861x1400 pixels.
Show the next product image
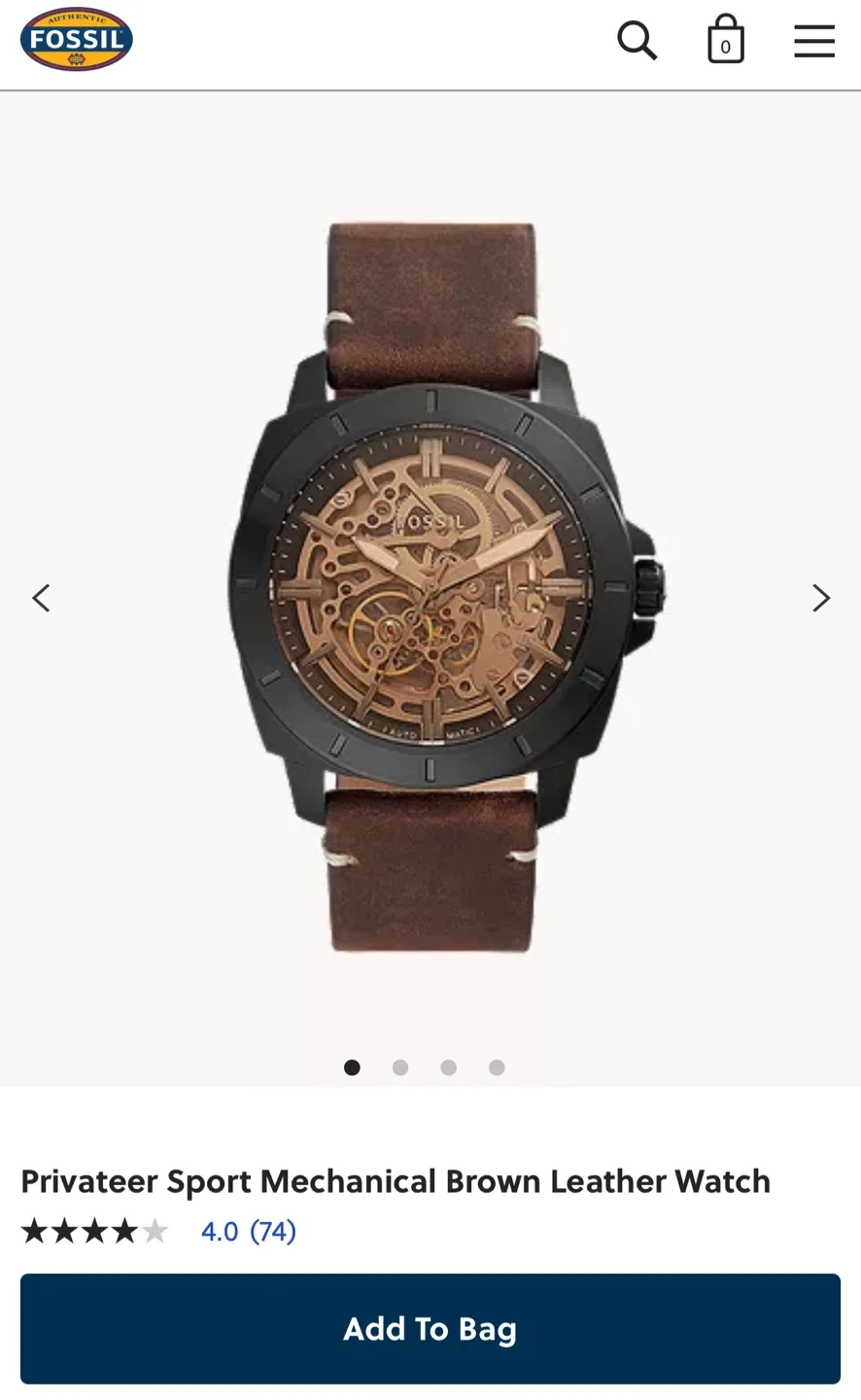(820, 597)
